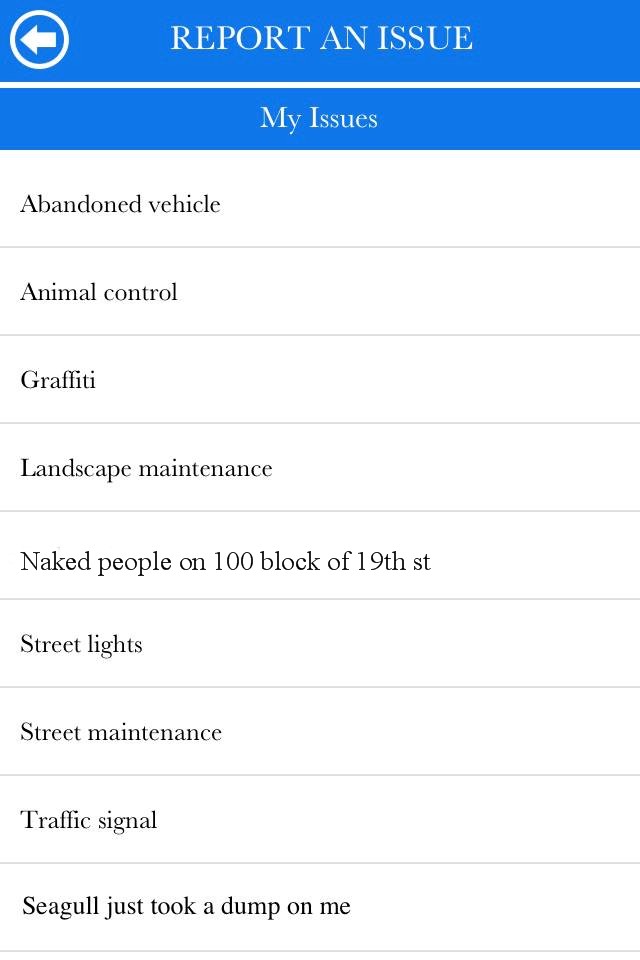The width and height of the screenshot is (640, 960).
Task: Go back using the arrow icon
Action: click(39, 40)
